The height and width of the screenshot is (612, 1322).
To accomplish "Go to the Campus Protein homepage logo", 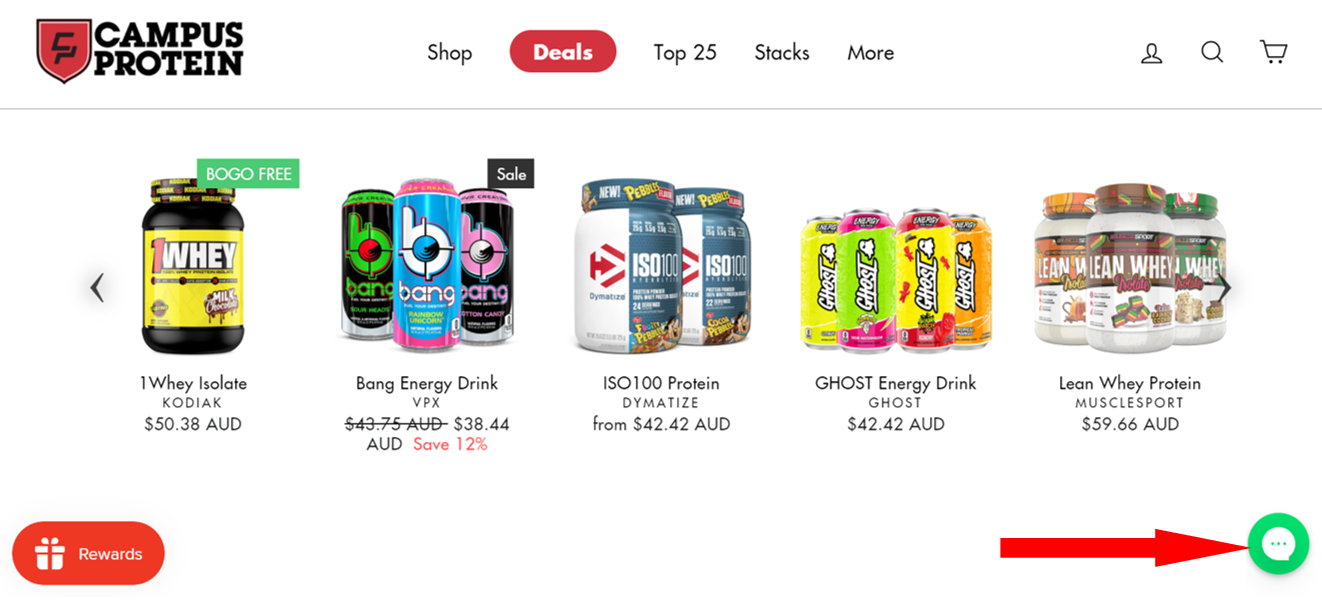I will (140, 51).
